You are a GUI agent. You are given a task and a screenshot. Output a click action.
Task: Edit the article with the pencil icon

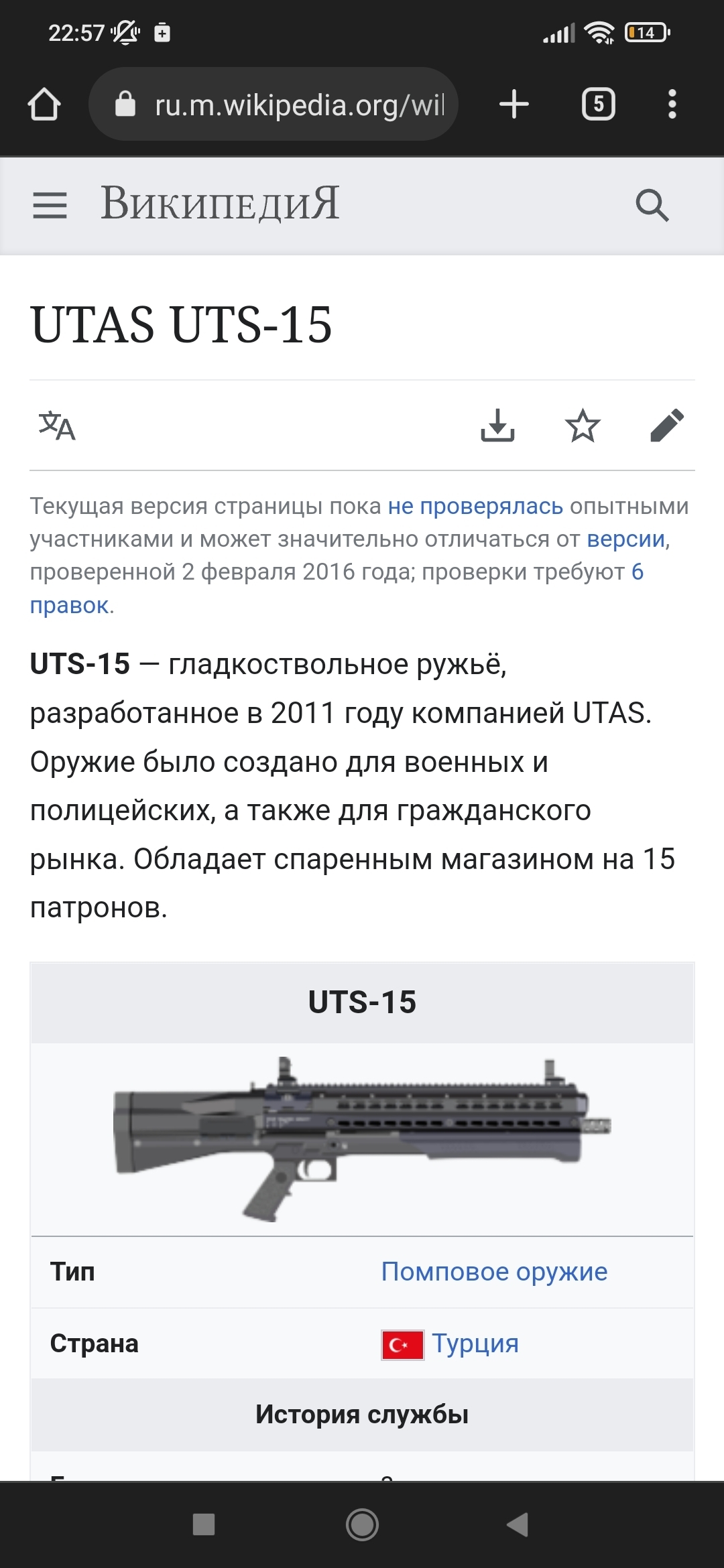click(x=667, y=426)
